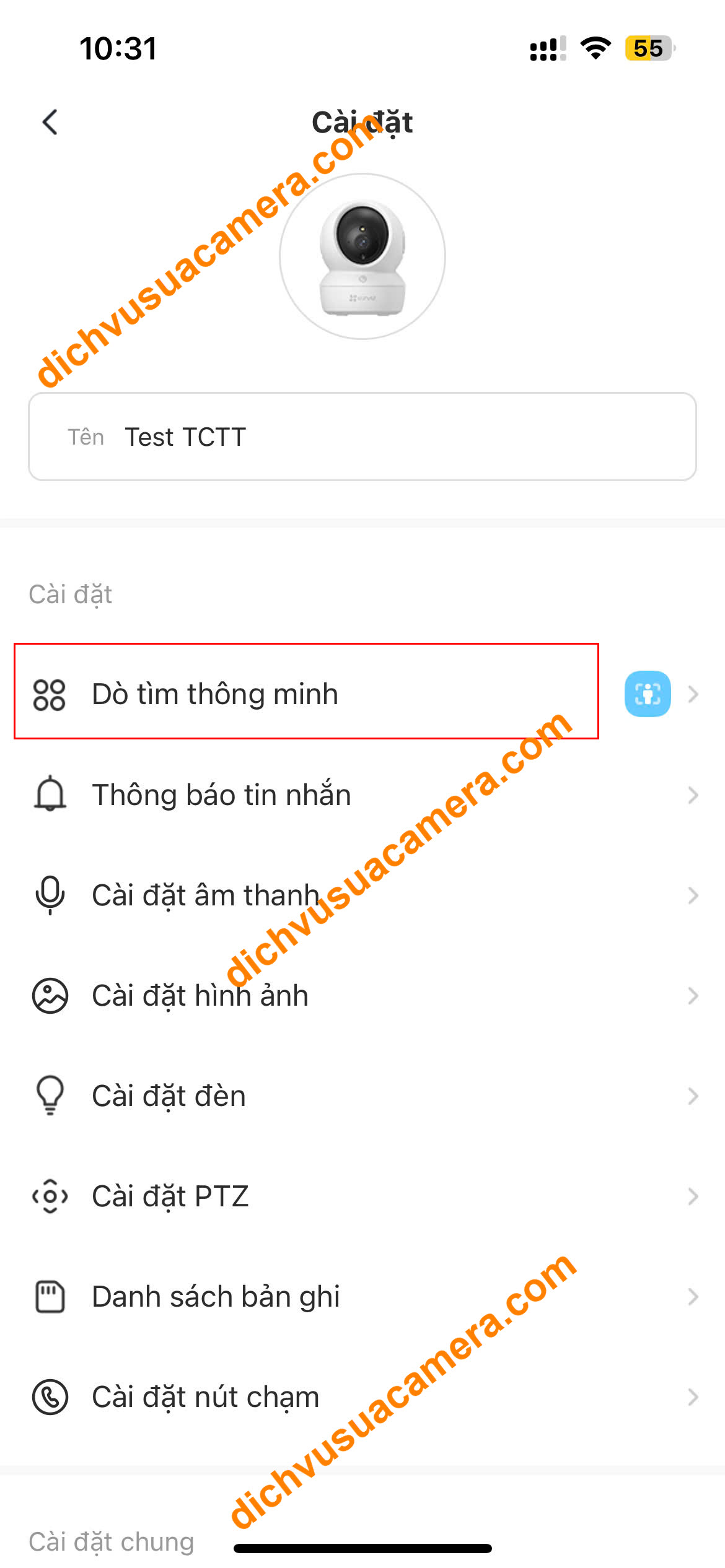Open Cài đặt nút chạm
Viewport: 725px width, 1568px height.
point(205,1396)
